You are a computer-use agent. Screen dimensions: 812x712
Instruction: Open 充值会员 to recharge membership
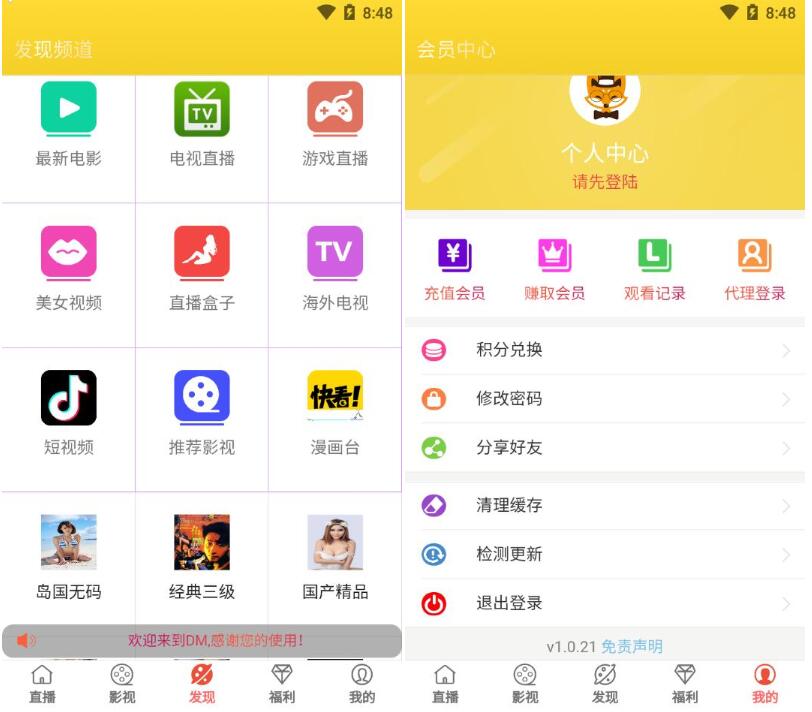point(454,270)
